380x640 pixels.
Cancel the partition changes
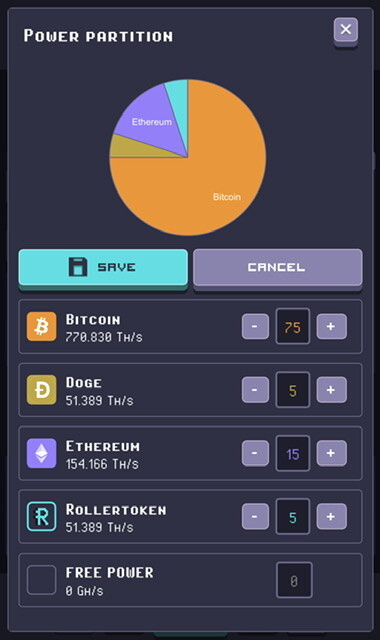278,267
